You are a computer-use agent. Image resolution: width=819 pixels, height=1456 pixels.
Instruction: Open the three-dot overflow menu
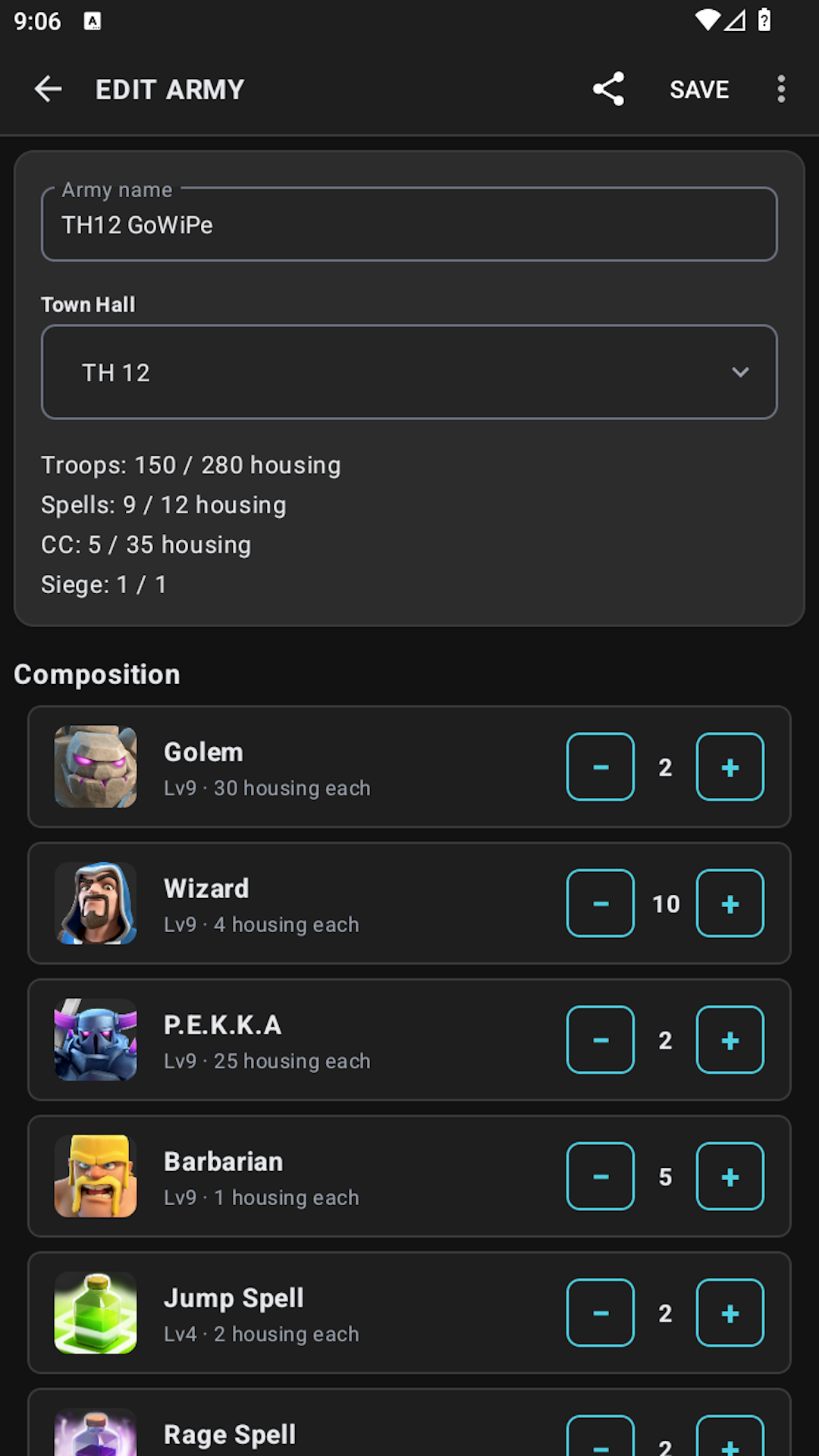click(x=781, y=89)
